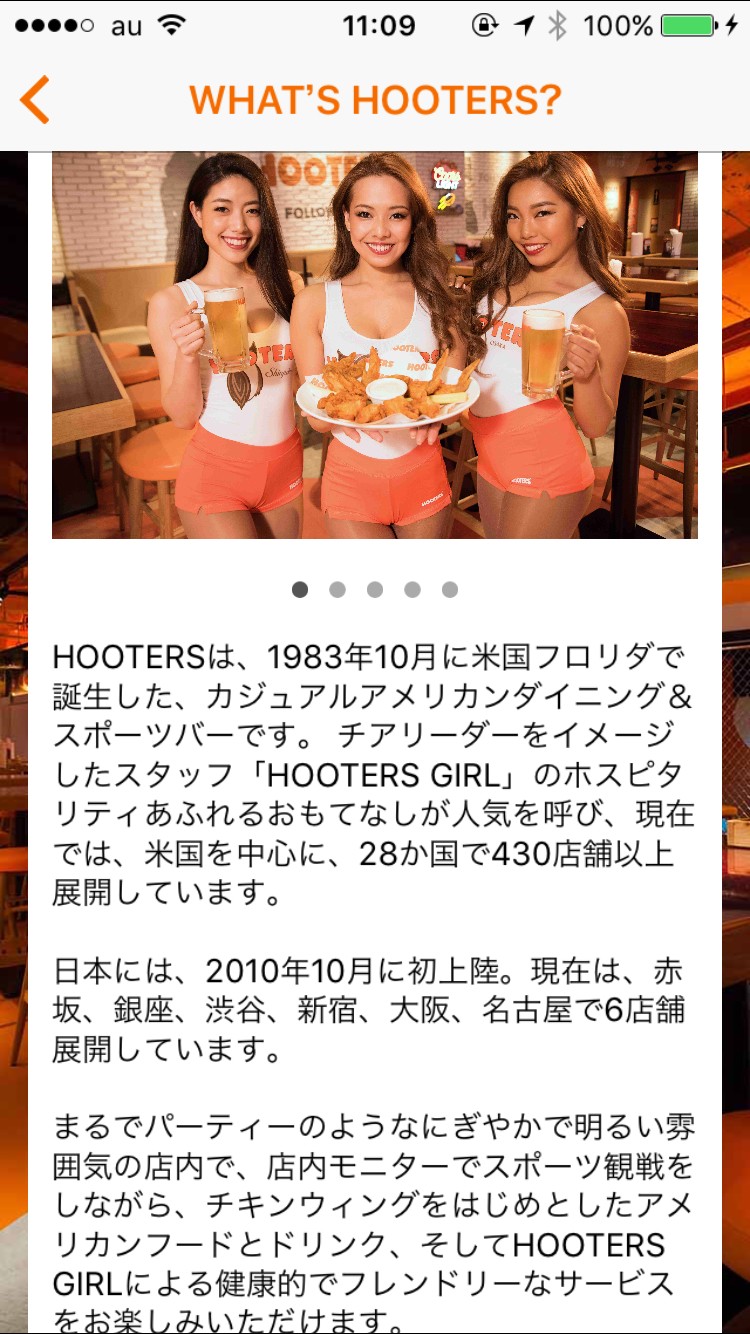Go back using the orange arrow

(x=35, y=100)
